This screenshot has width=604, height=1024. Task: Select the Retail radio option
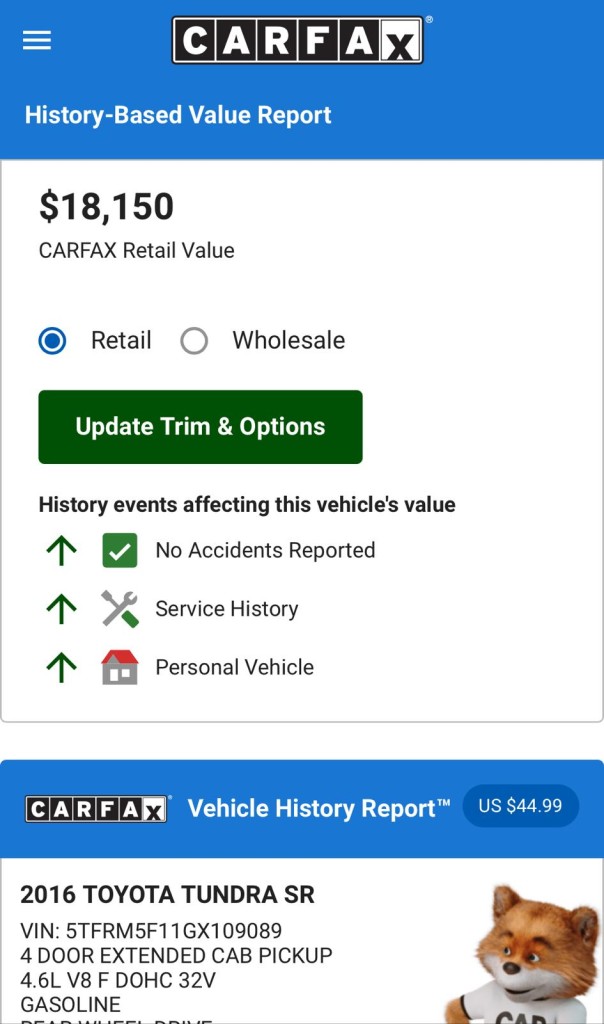(52, 340)
